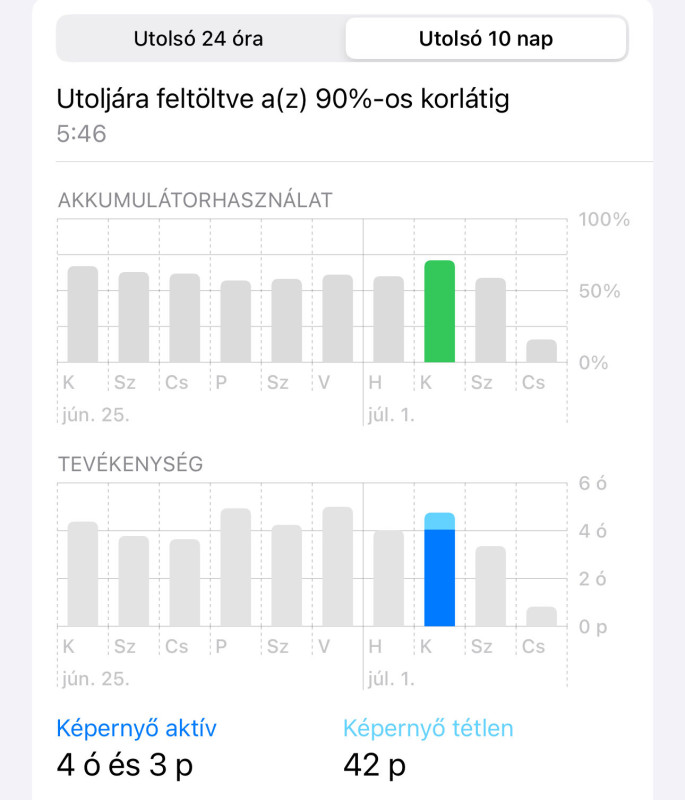685x800 pixels.
Task: Tap the green bar in Akkumulátorhasználat chart
Action: pyautogui.click(x=440, y=311)
